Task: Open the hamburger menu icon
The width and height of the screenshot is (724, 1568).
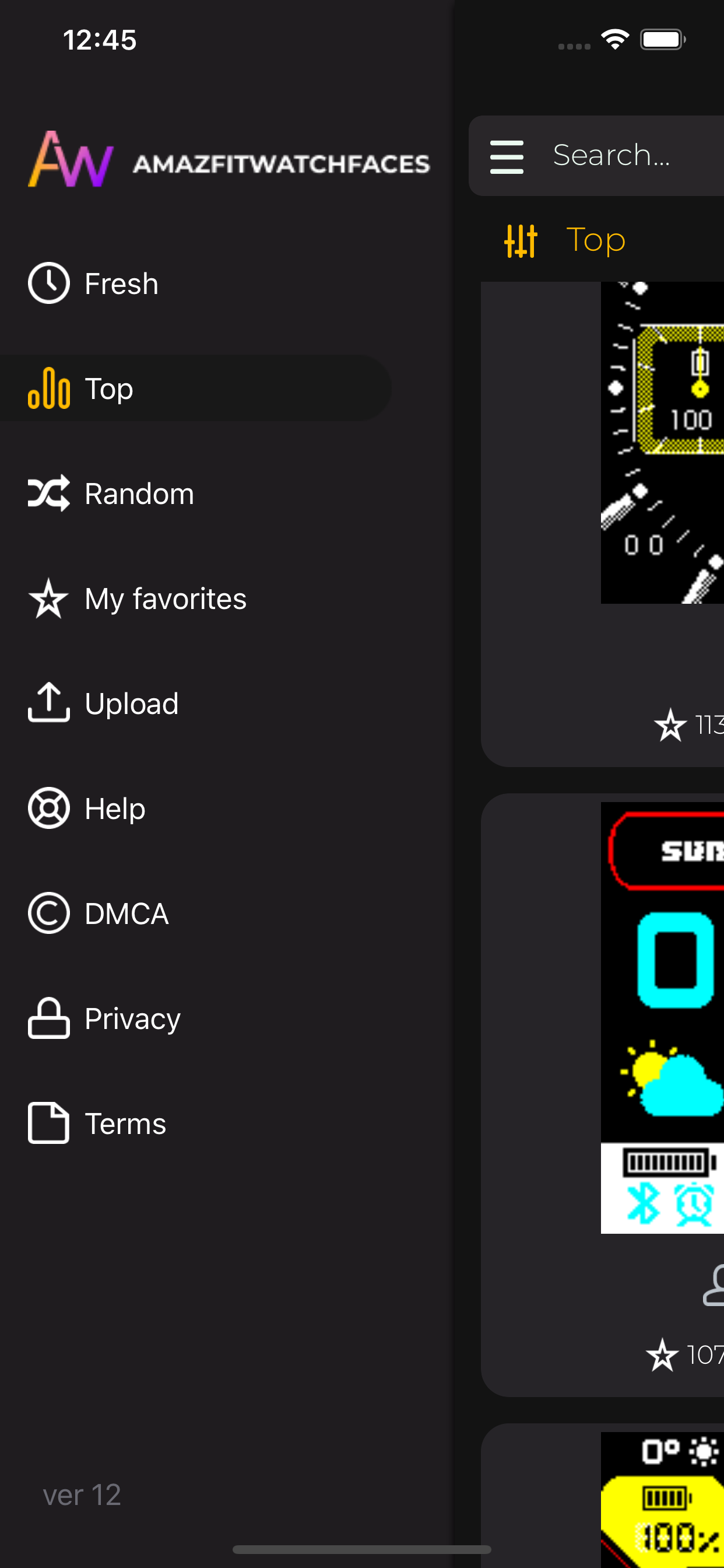Action: tap(506, 156)
